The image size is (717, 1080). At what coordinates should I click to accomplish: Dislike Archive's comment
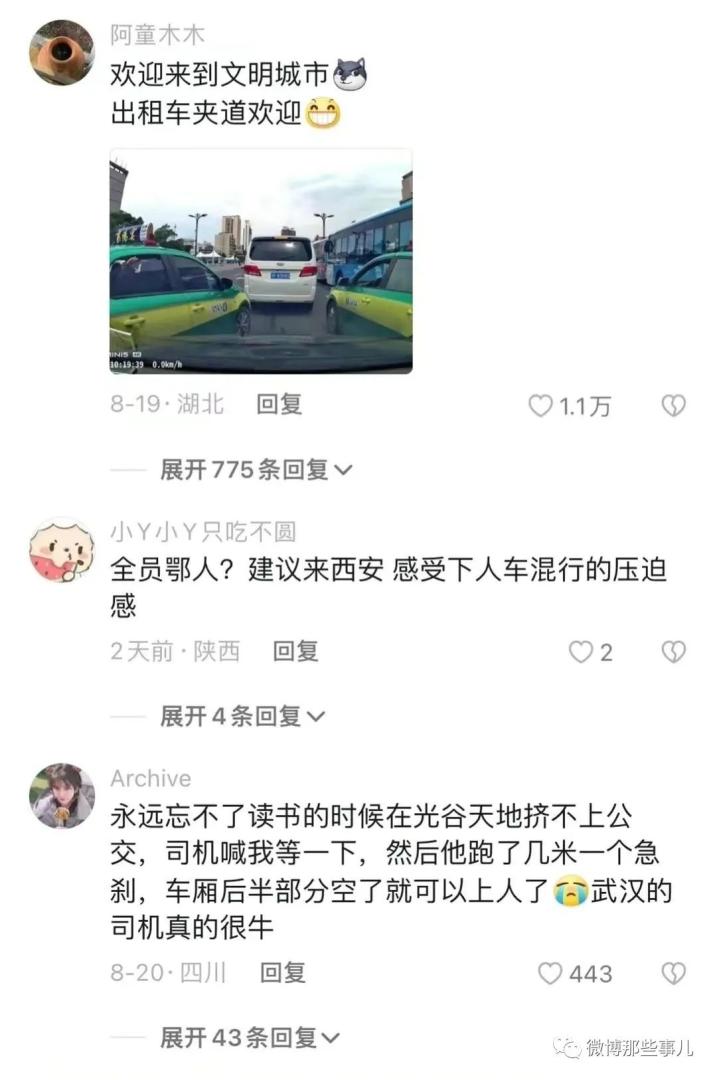pos(673,973)
